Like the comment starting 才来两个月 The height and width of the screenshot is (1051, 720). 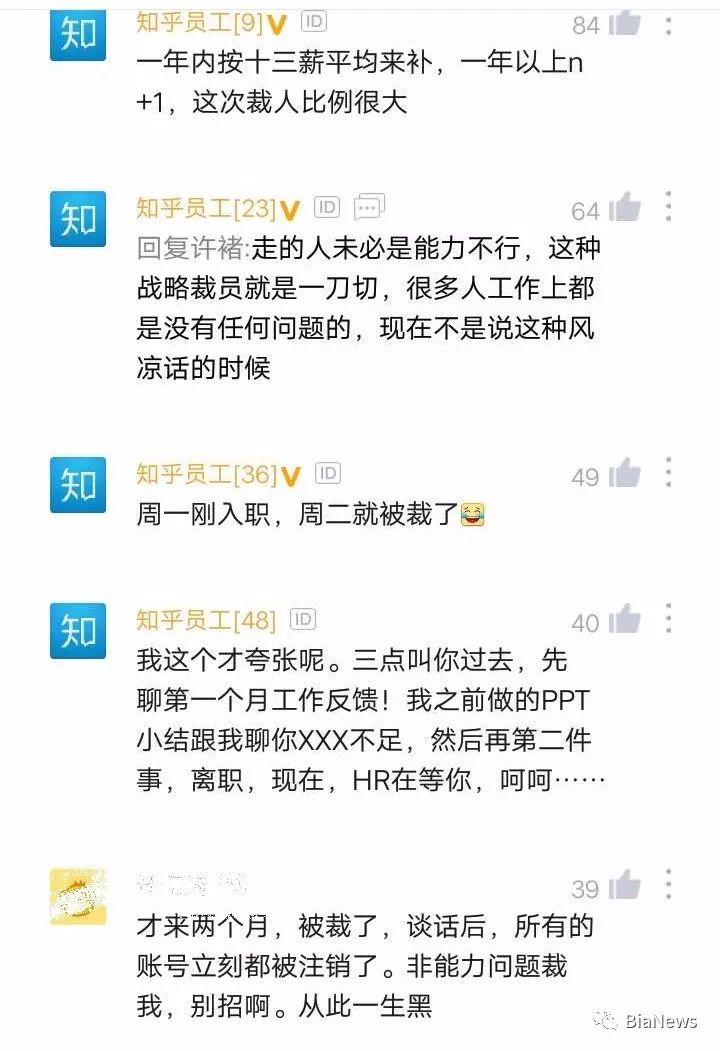(x=625, y=885)
